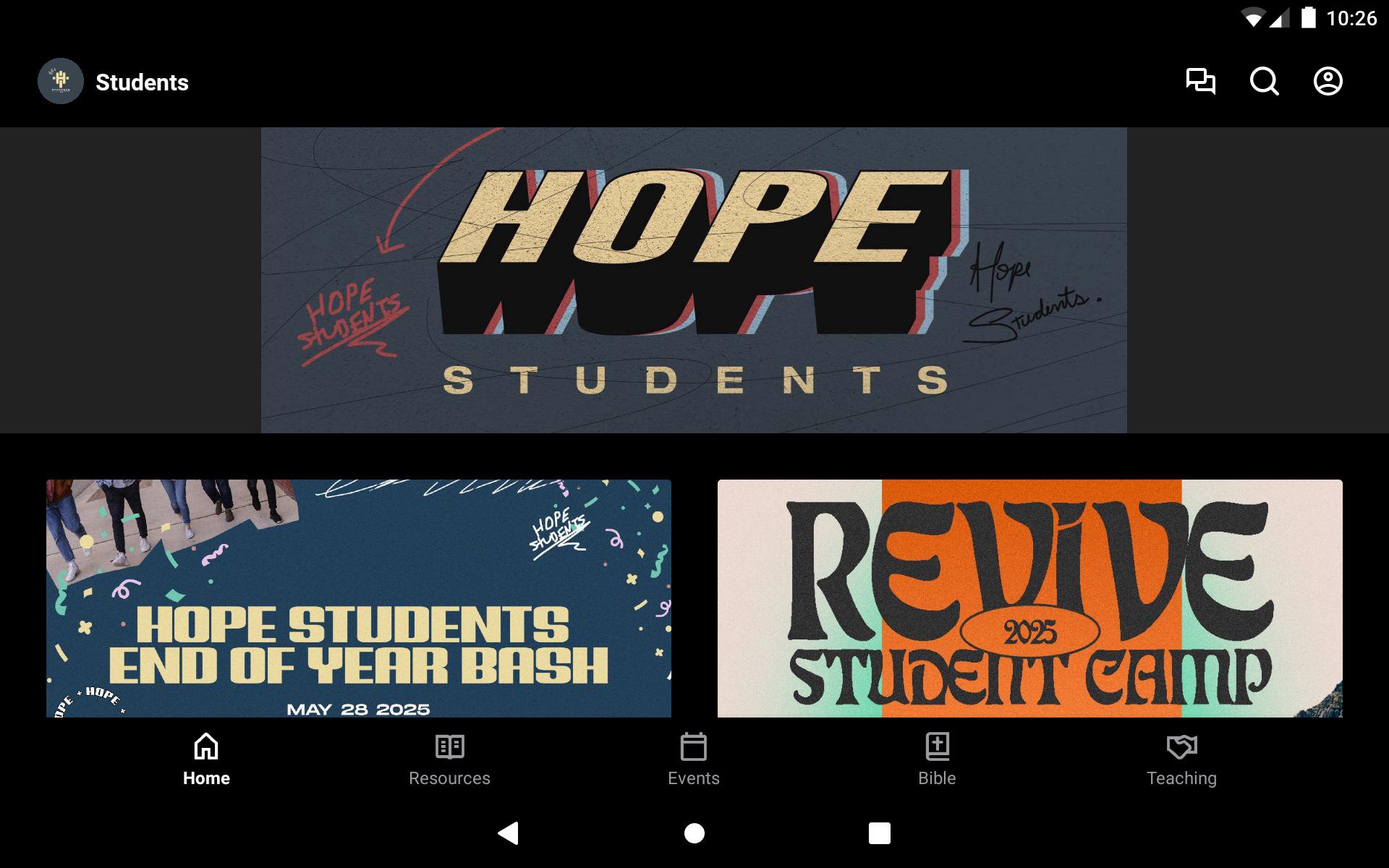Open the End of Year Bash card
1389x868 pixels.
358,598
